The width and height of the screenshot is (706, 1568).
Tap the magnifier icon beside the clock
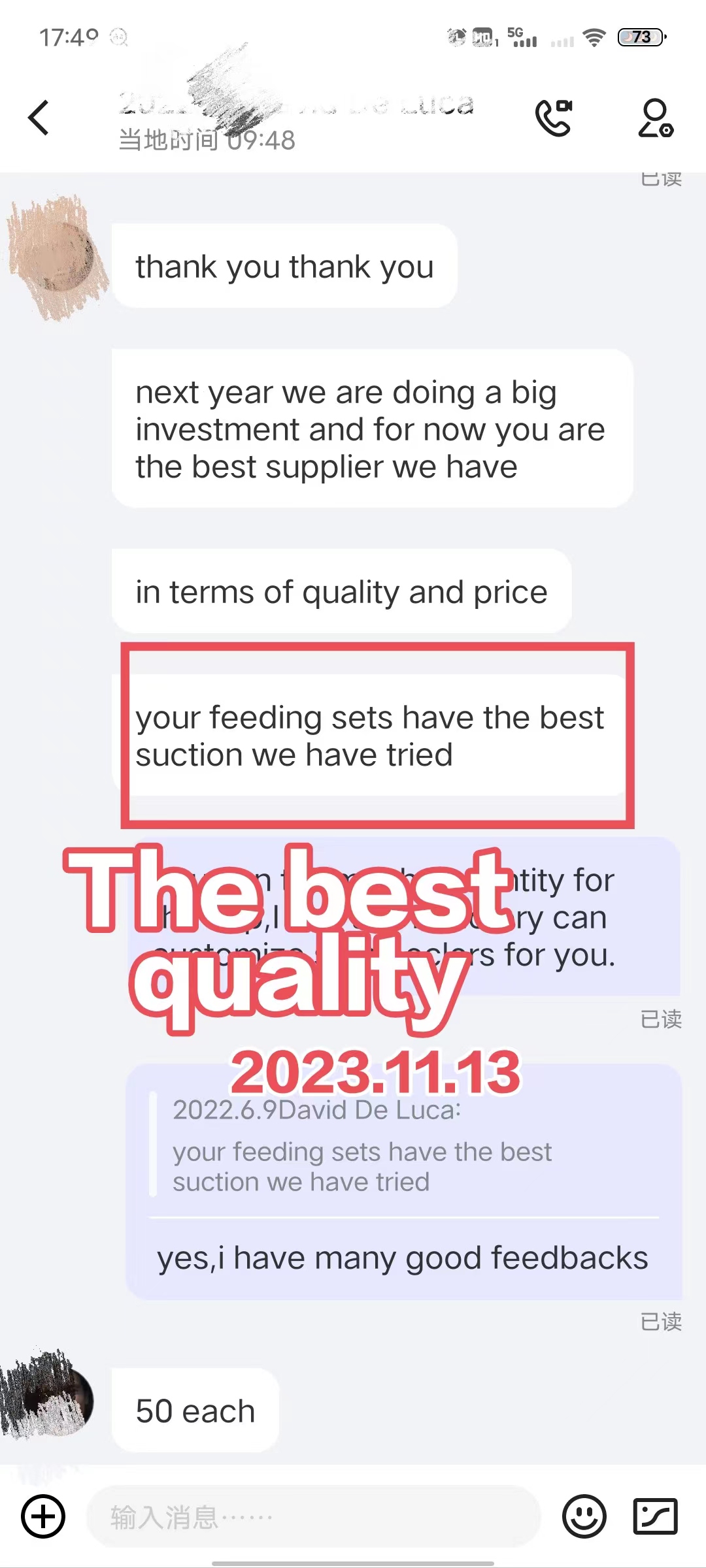pyautogui.click(x=118, y=38)
